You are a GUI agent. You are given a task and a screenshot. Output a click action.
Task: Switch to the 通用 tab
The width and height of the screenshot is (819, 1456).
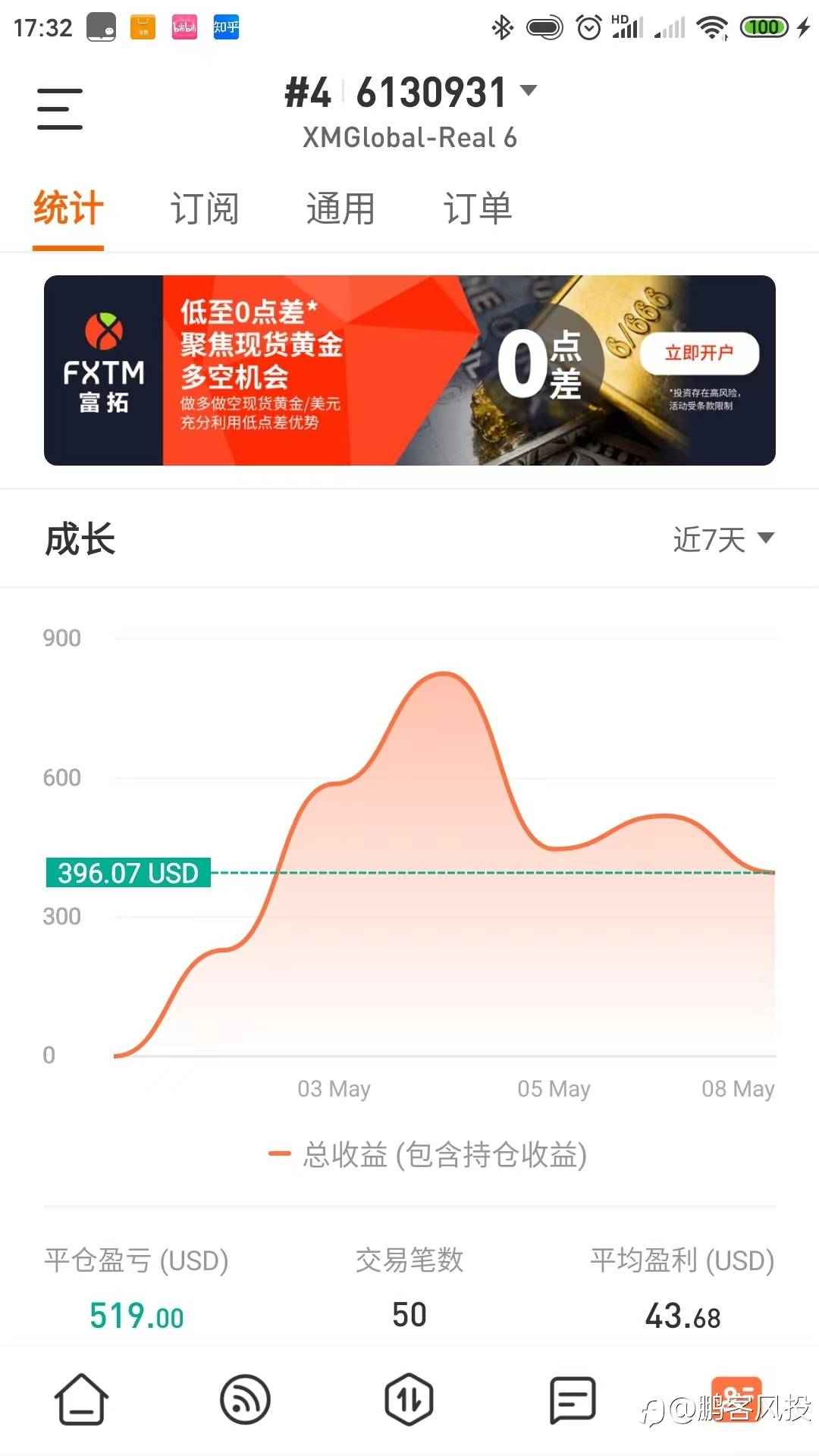[340, 210]
